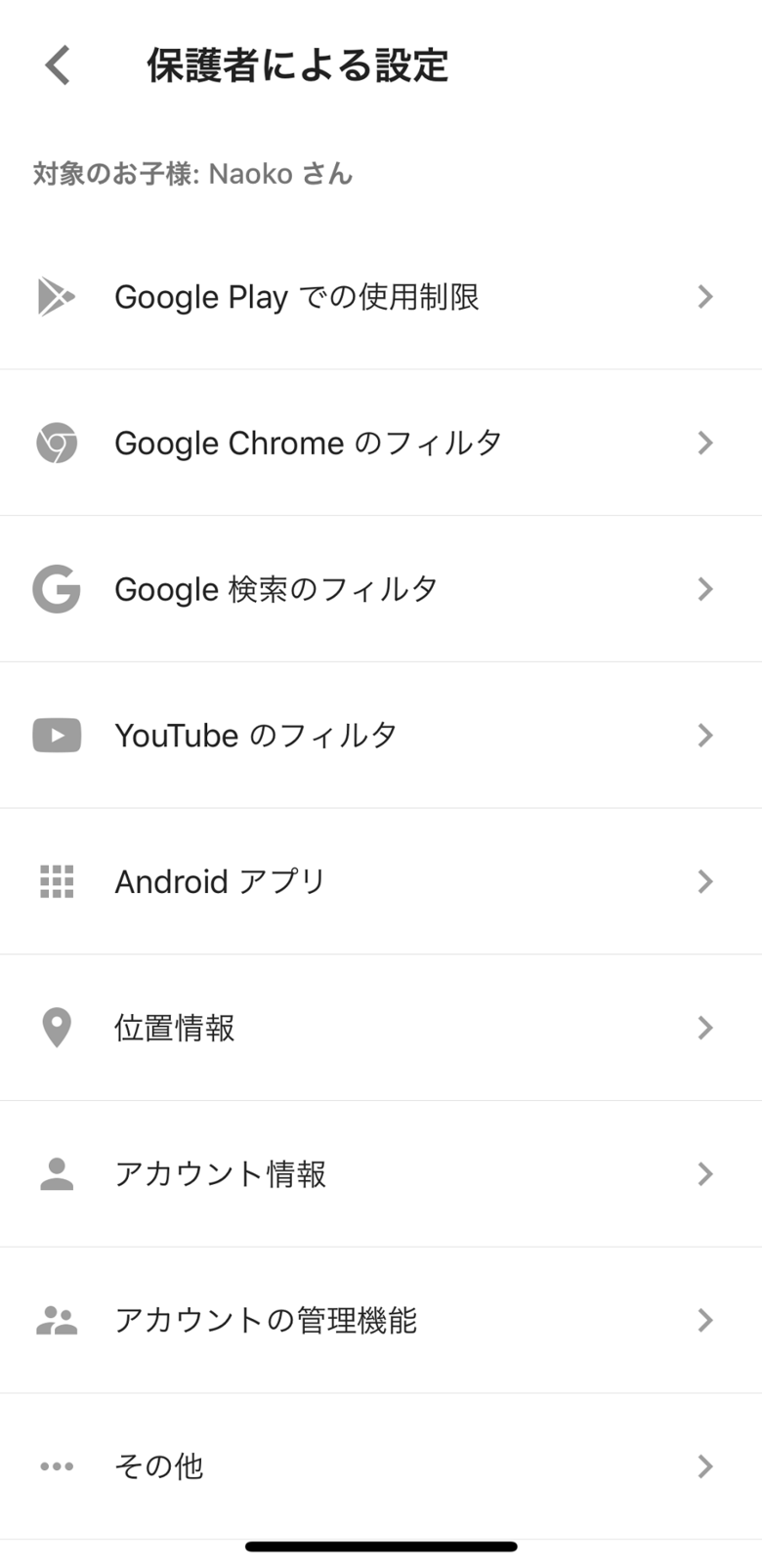Open Google Chrome のフィルタ via its chevron
This screenshot has height=1568, width=762.
click(705, 443)
